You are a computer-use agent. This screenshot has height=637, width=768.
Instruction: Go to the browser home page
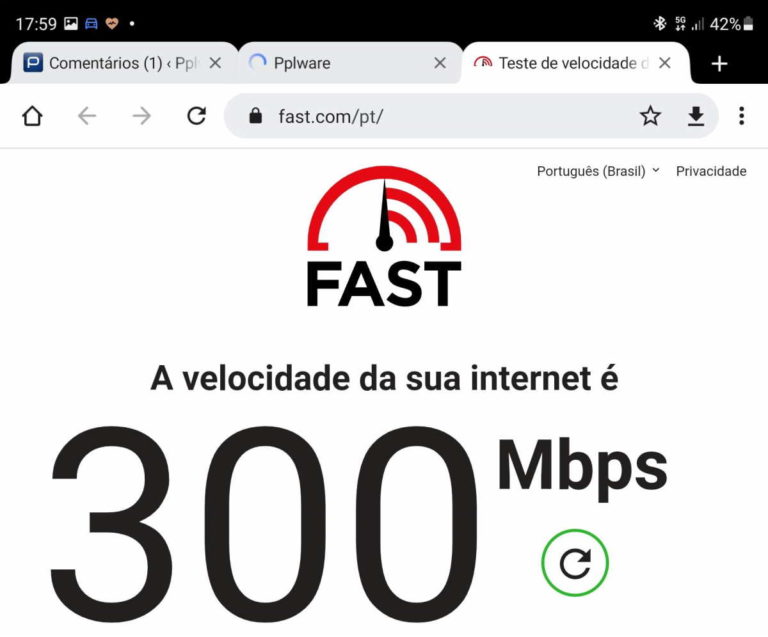pyautogui.click(x=32, y=116)
